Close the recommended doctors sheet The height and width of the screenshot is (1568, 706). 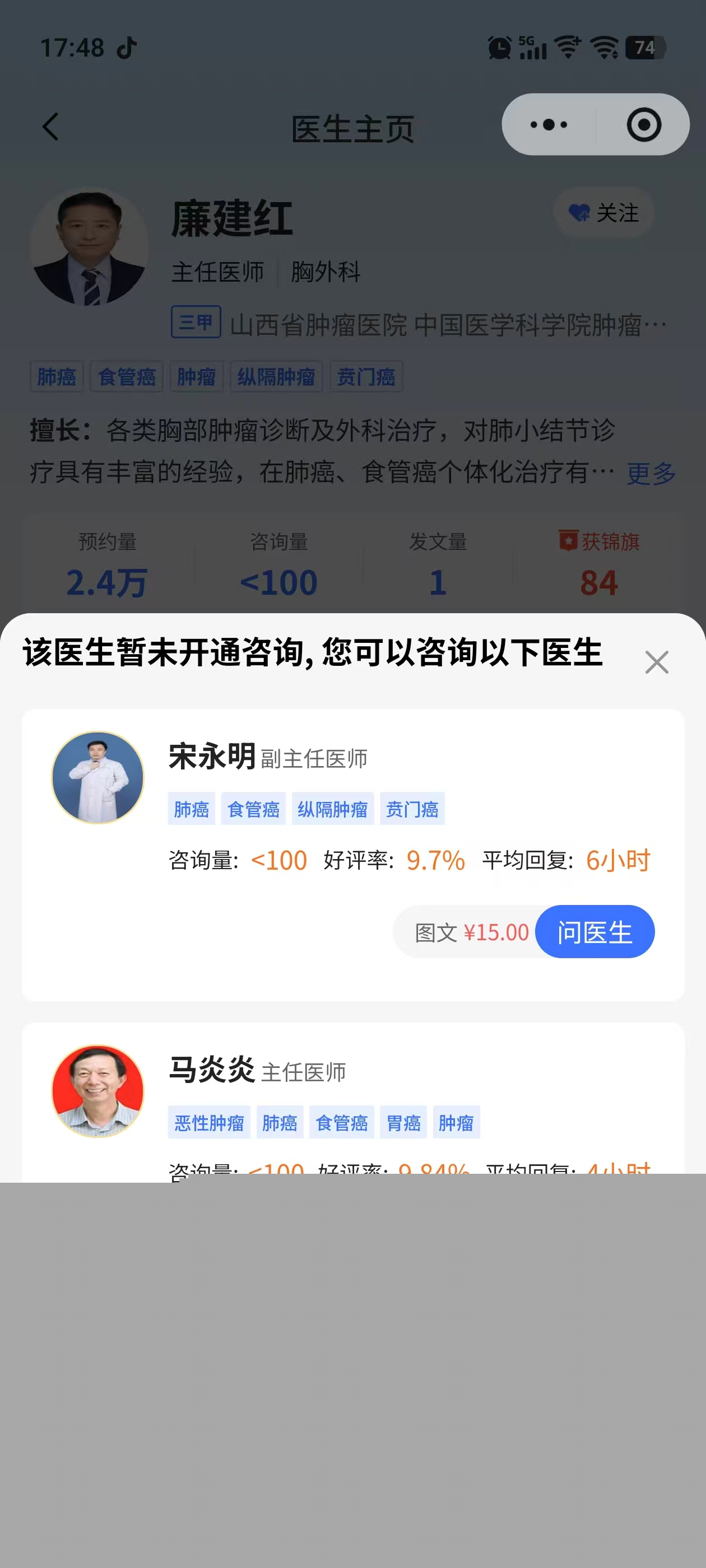(x=656, y=662)
